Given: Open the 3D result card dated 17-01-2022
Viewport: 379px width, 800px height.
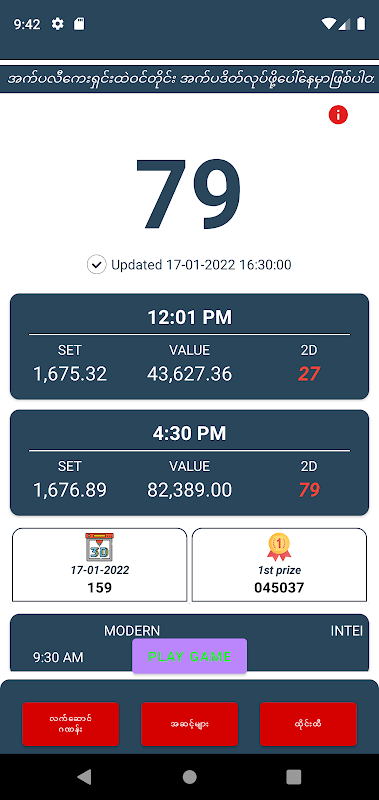Looking at the screenshot, I should point(99,565).
